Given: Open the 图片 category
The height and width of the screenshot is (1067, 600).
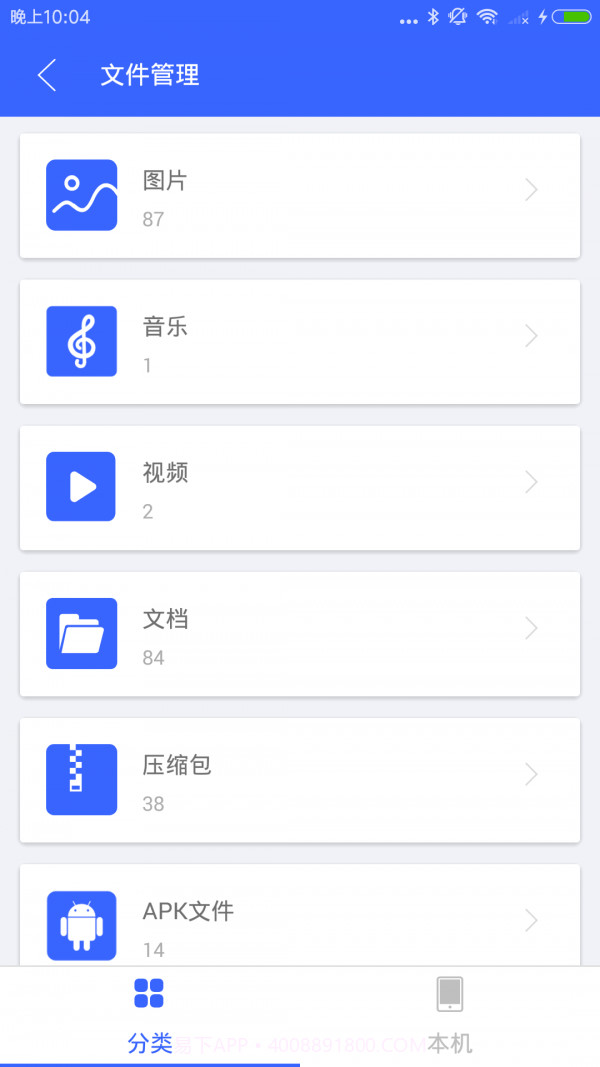Looking at the screenshot, I should pyautogui.click(x=300, y=196).
